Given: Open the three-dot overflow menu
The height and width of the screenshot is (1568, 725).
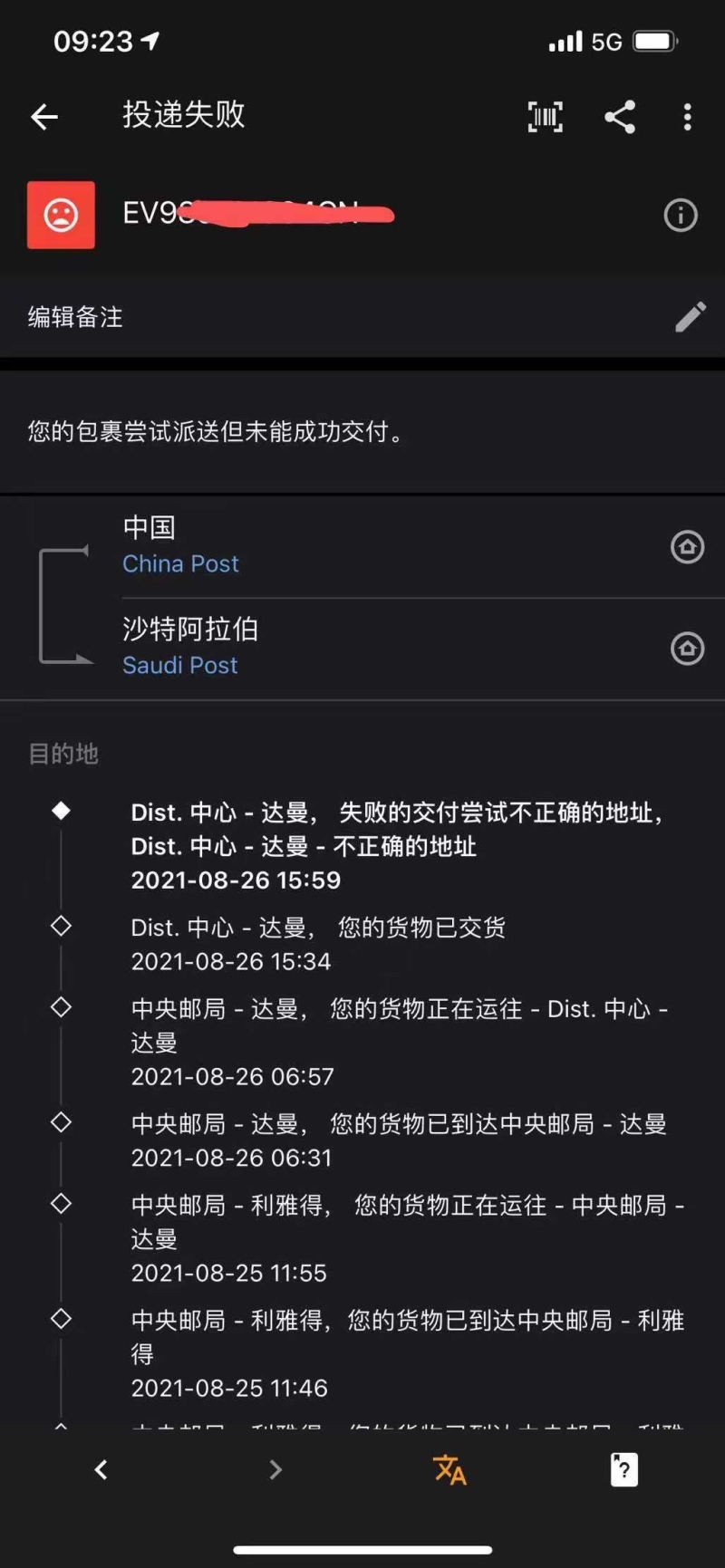Looking at the screenshot, I should pyautogui.click(x=687, y=117).
